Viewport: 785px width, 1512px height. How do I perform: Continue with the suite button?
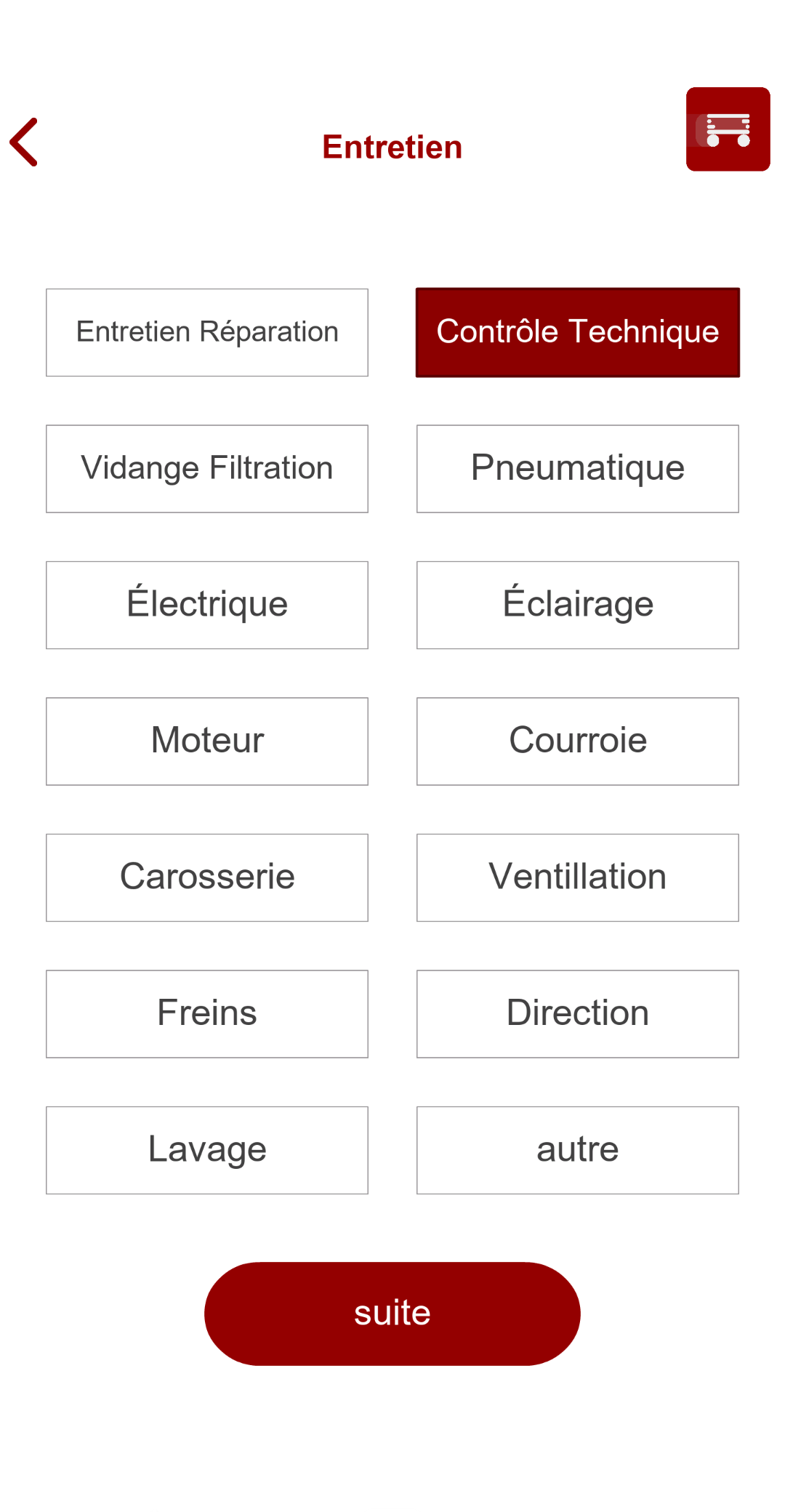point(392,1314)
